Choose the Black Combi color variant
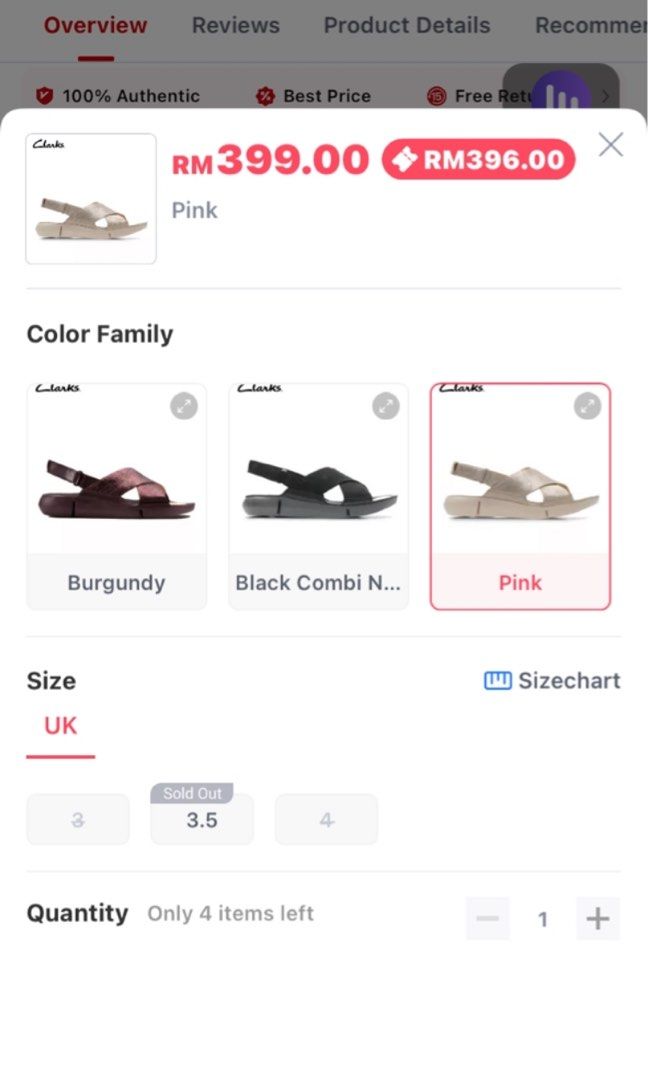 click(318, 495)
